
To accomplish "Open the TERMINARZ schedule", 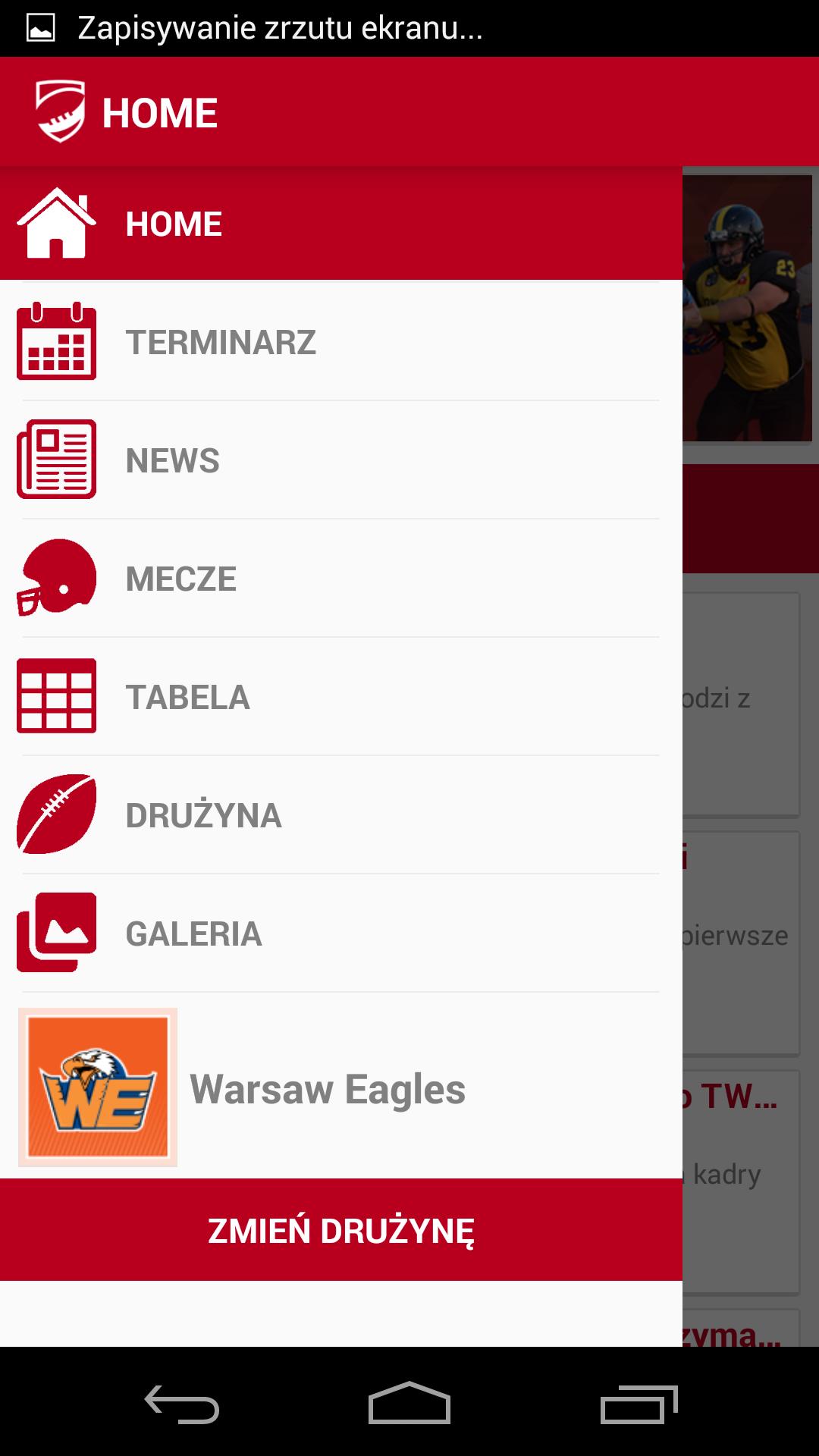I will click(341, 342).
